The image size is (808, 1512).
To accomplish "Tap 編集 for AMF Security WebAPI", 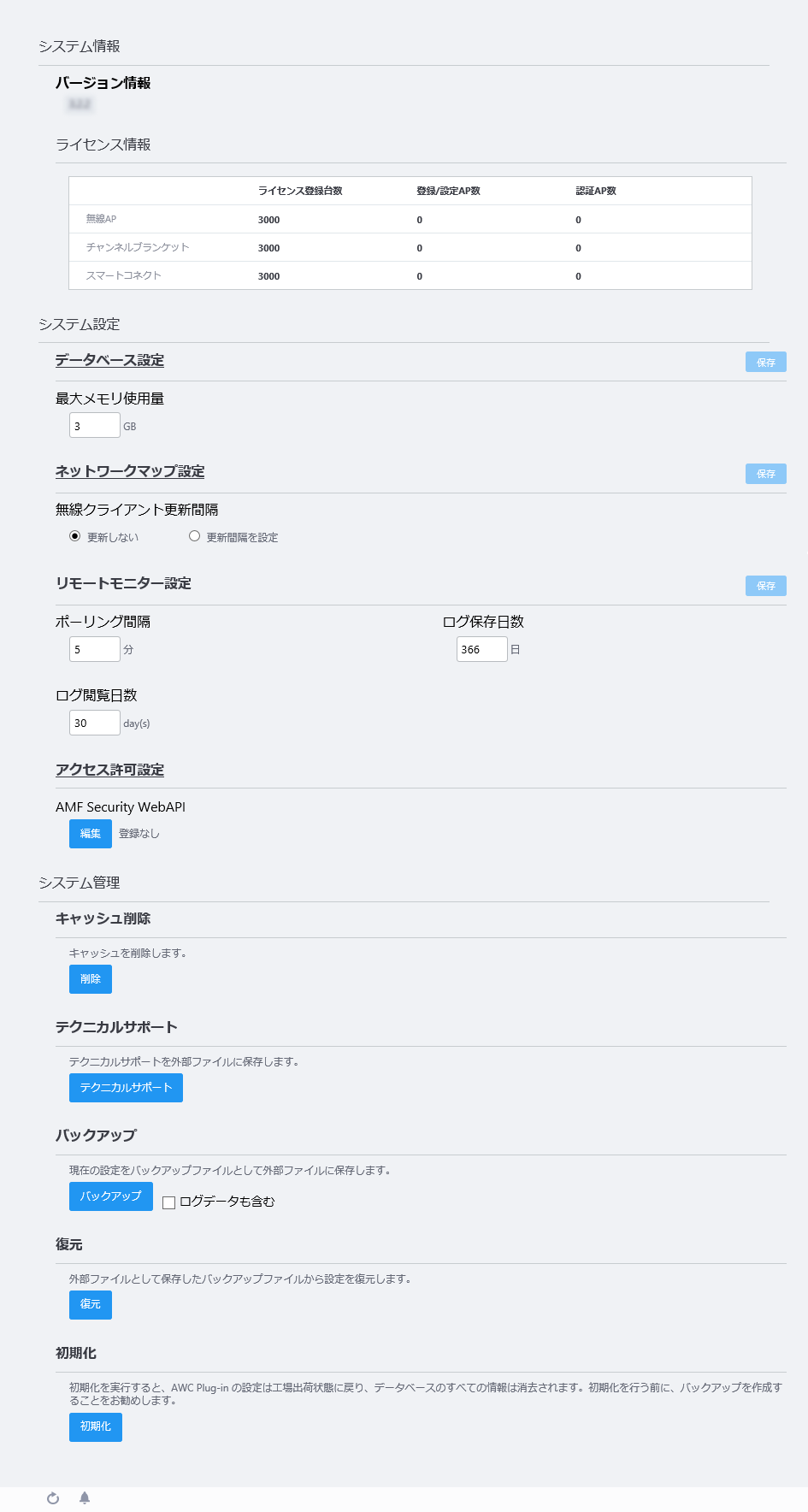I will pyautogui.click(x=91, y=834).
